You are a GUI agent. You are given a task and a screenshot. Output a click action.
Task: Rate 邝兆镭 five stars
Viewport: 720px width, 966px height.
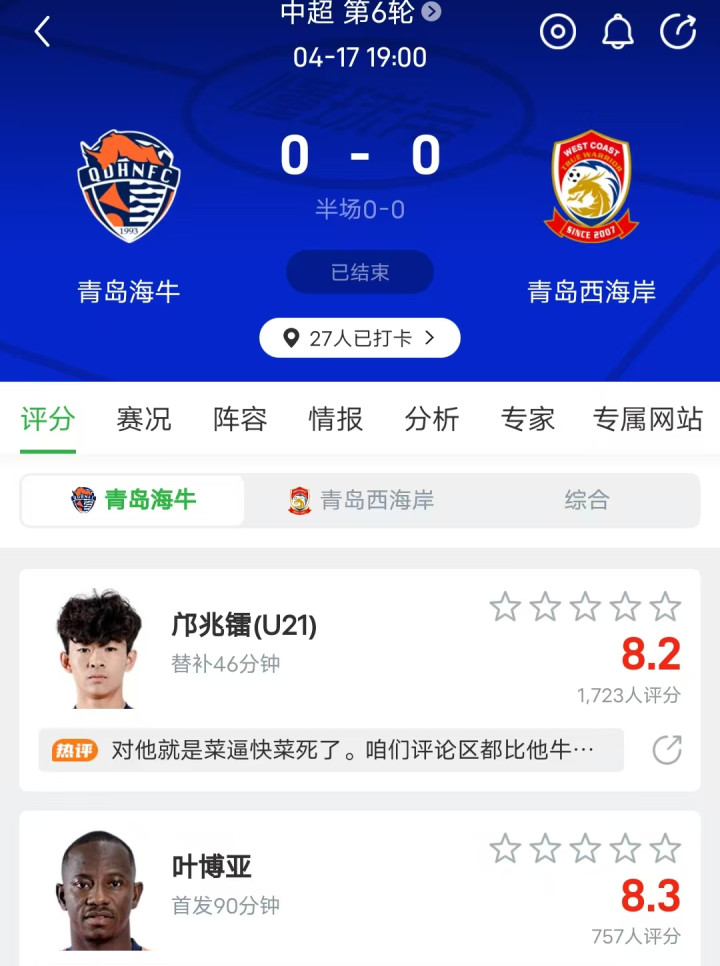pyautogui.click(x=665, y=606)
